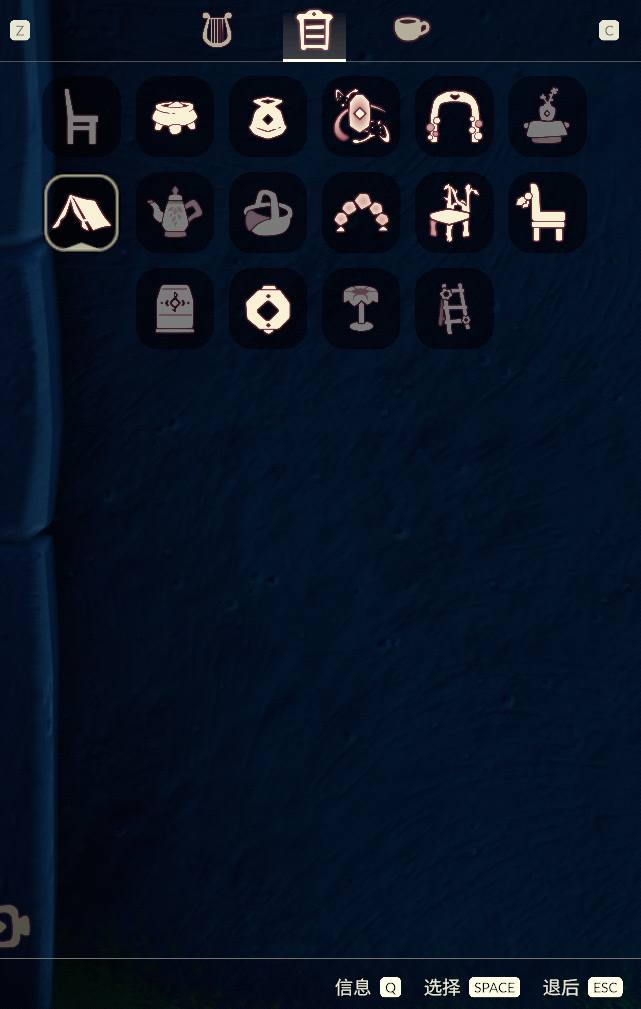Select the teapot item
The width and height of the screenshot is (641, 1009).
coord(175,212)
